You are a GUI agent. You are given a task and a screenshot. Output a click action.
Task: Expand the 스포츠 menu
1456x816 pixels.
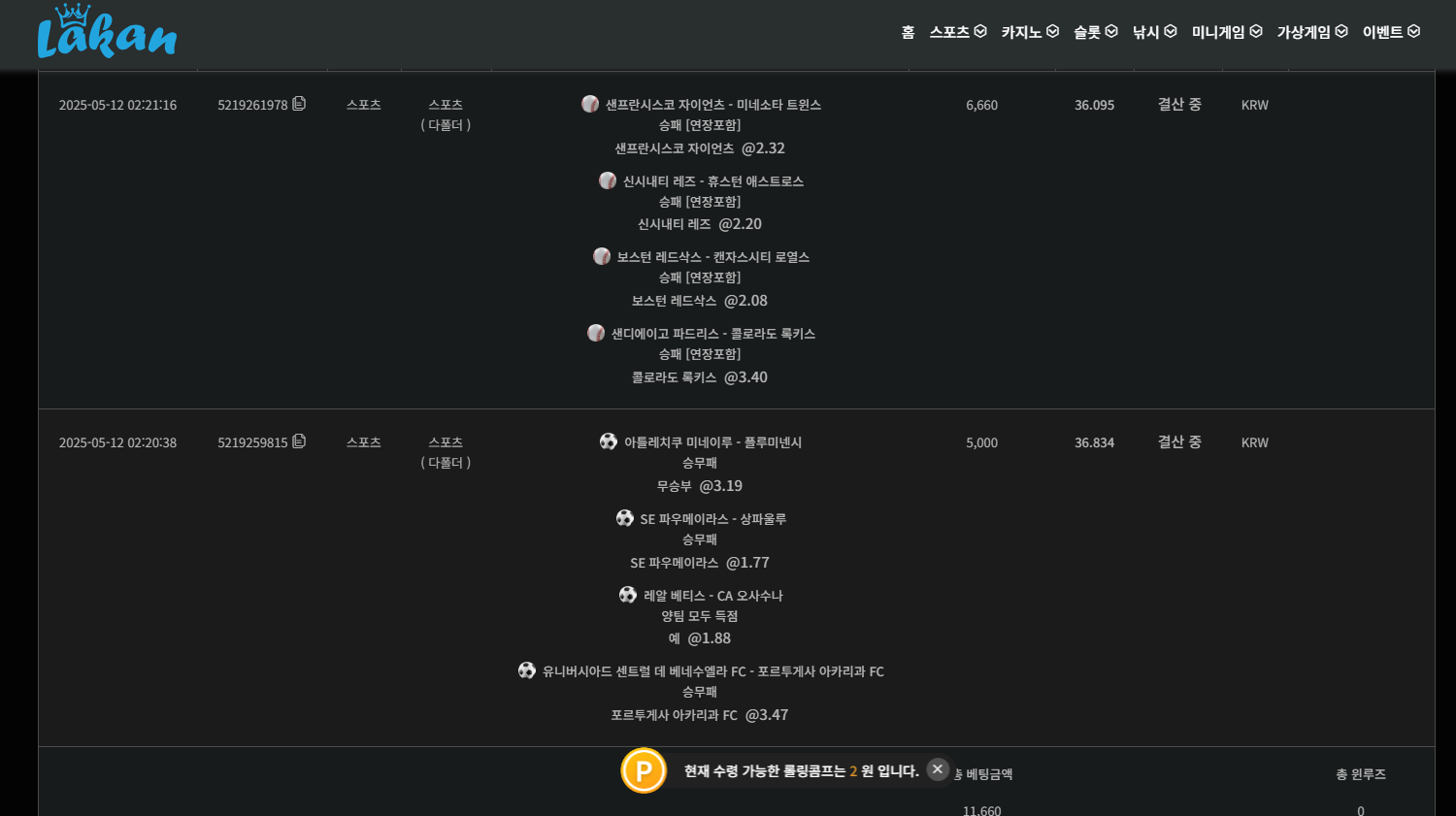(957, 32)
